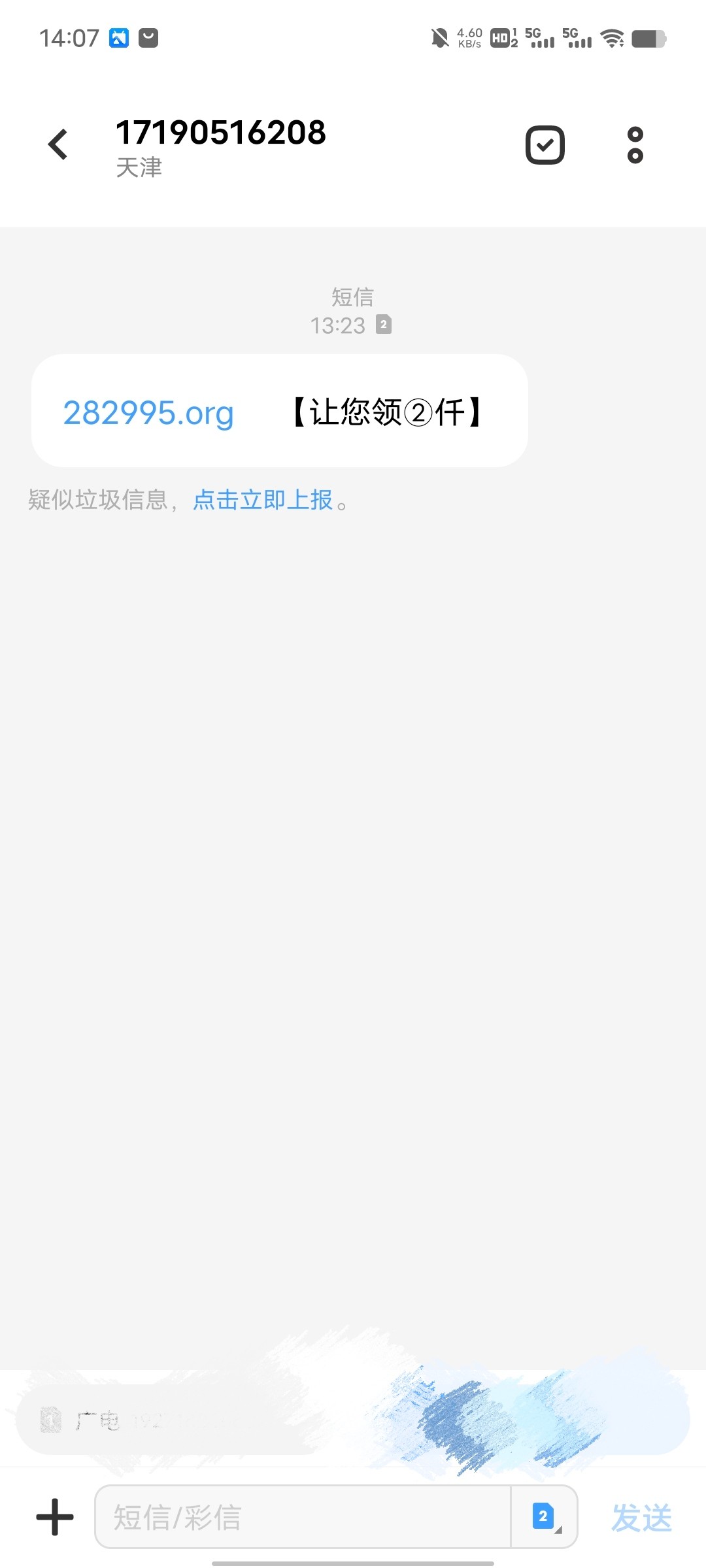Go back to the message list

point(59,144)
